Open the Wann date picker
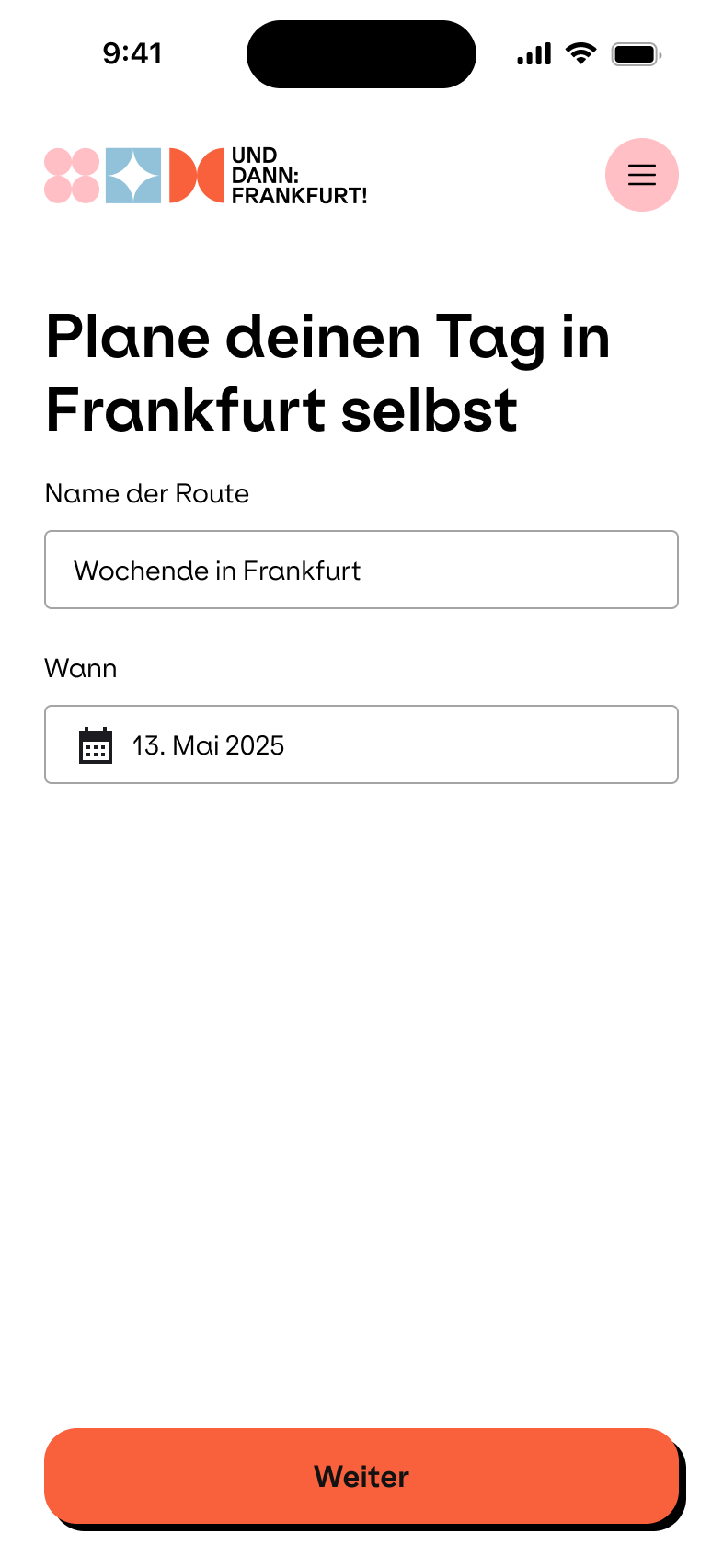The image size is (723, 1568). click(x=361, y=744)
